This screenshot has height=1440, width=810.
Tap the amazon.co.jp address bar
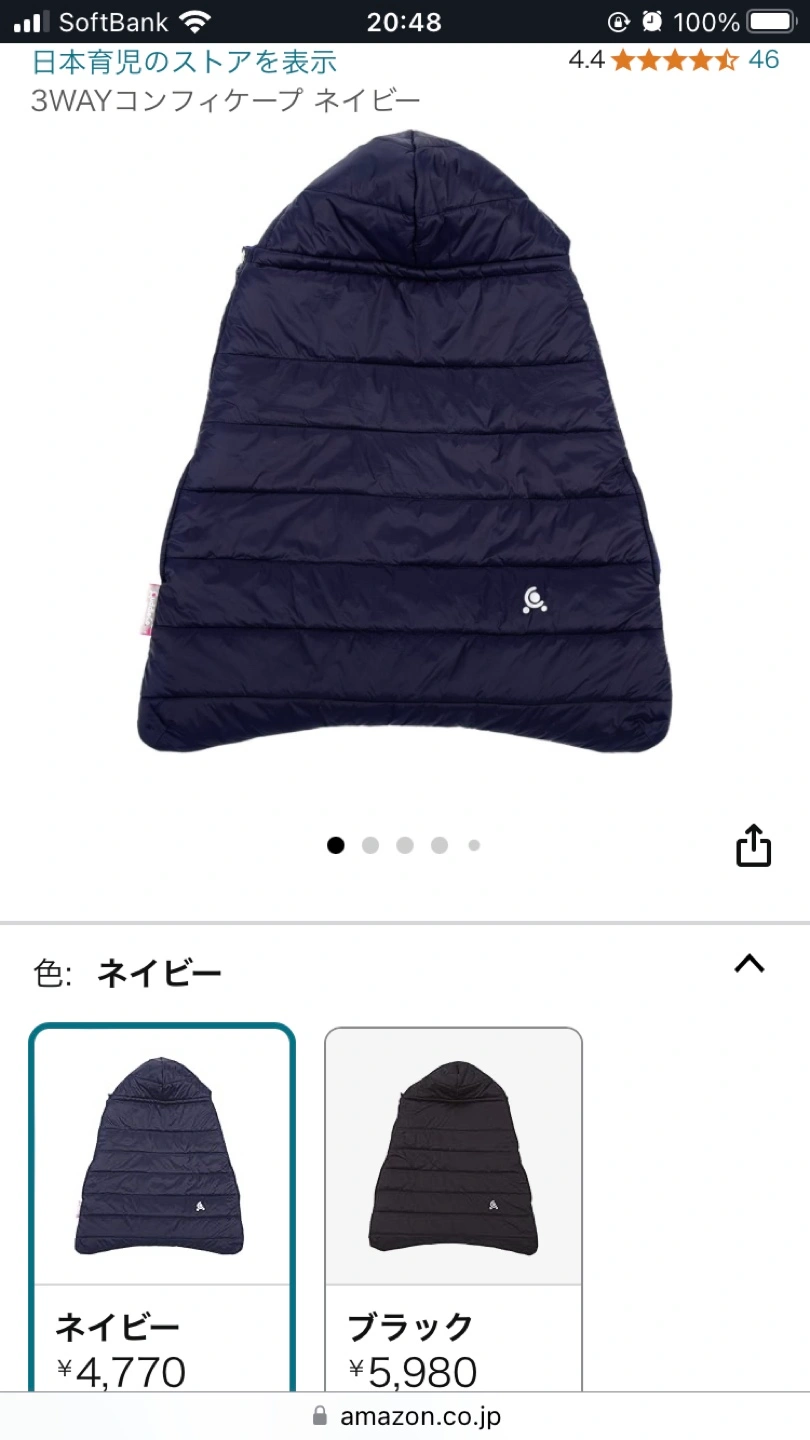[405, 1416]
